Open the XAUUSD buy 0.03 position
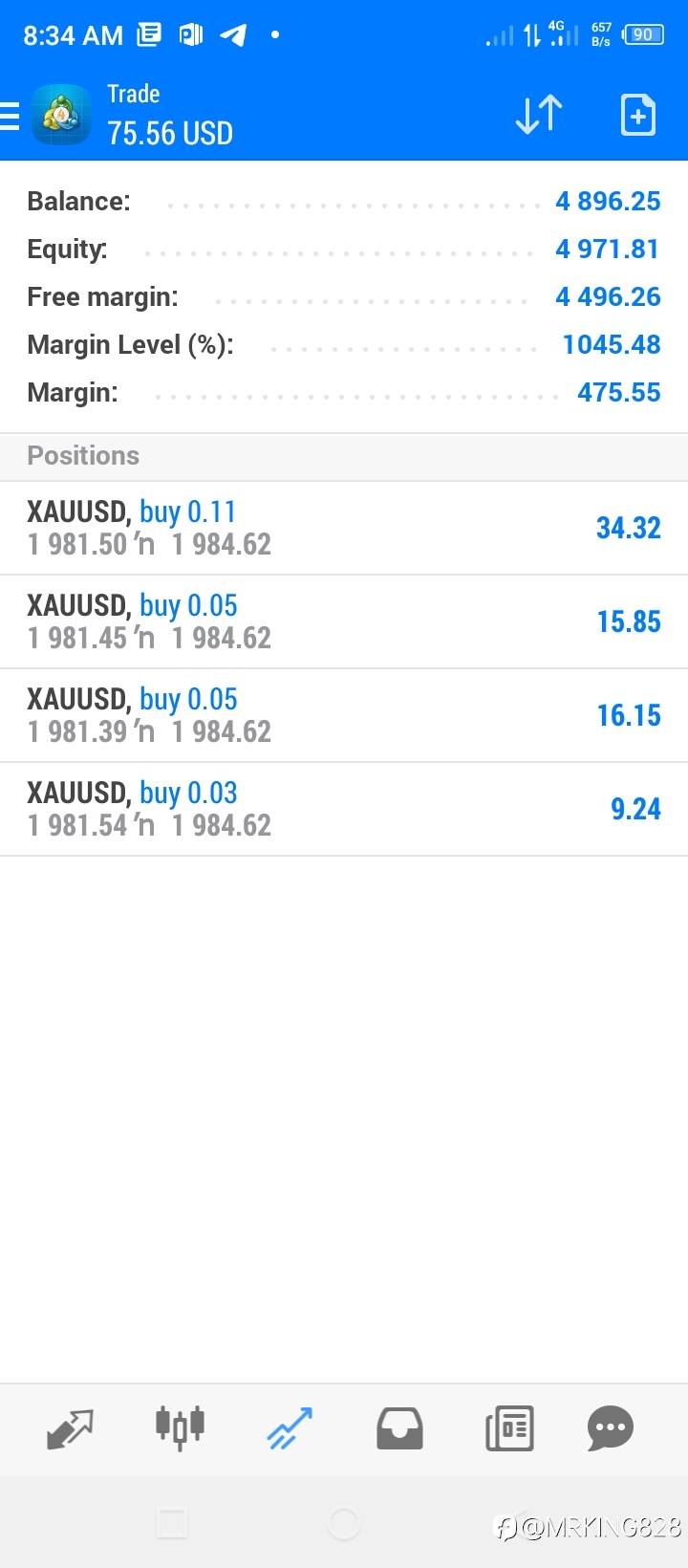Image resolution: width=688 pixels, height=1568 pixels. coord(344,809)
